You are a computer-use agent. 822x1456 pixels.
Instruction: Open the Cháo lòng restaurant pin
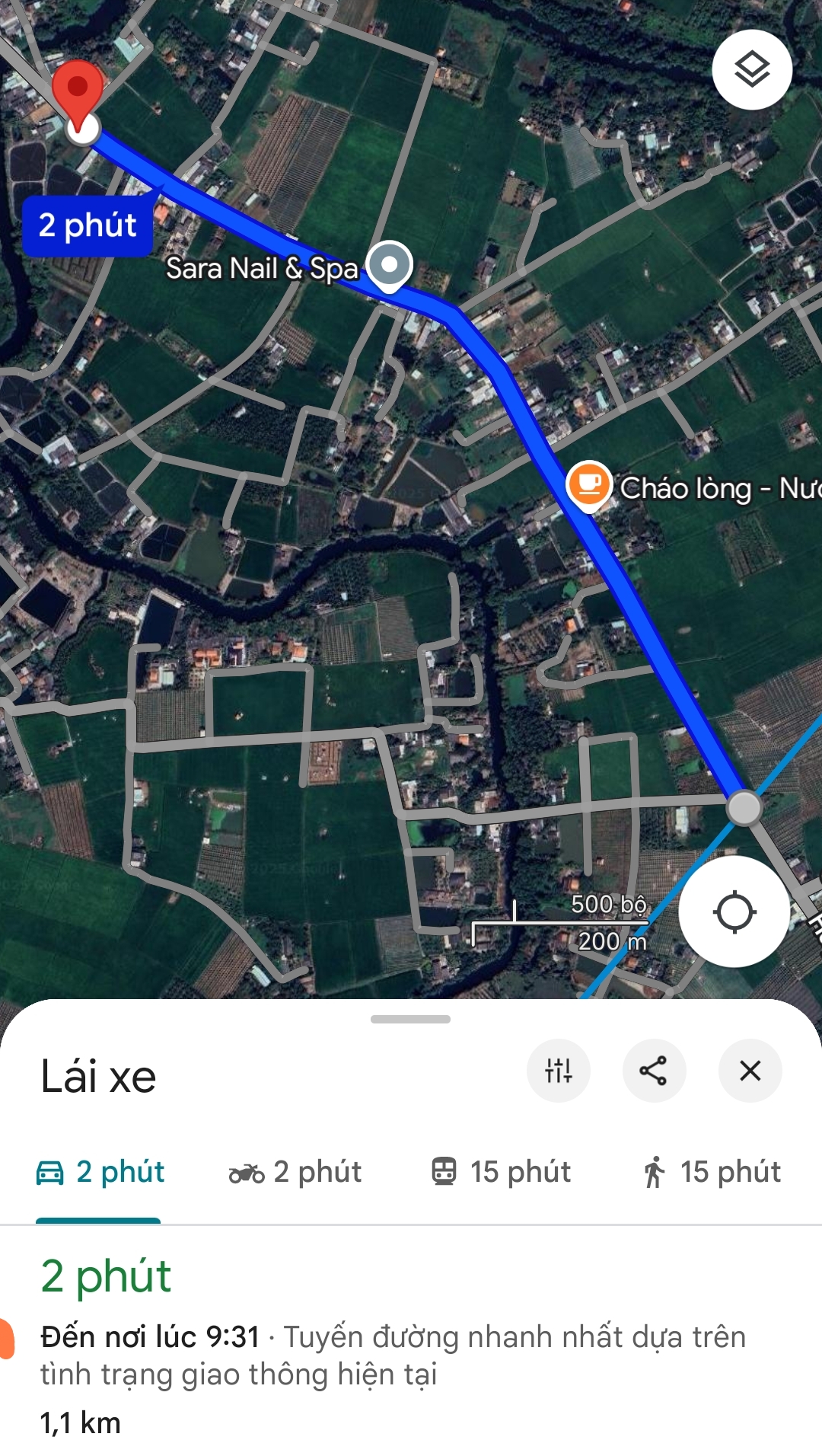(589, 486)
